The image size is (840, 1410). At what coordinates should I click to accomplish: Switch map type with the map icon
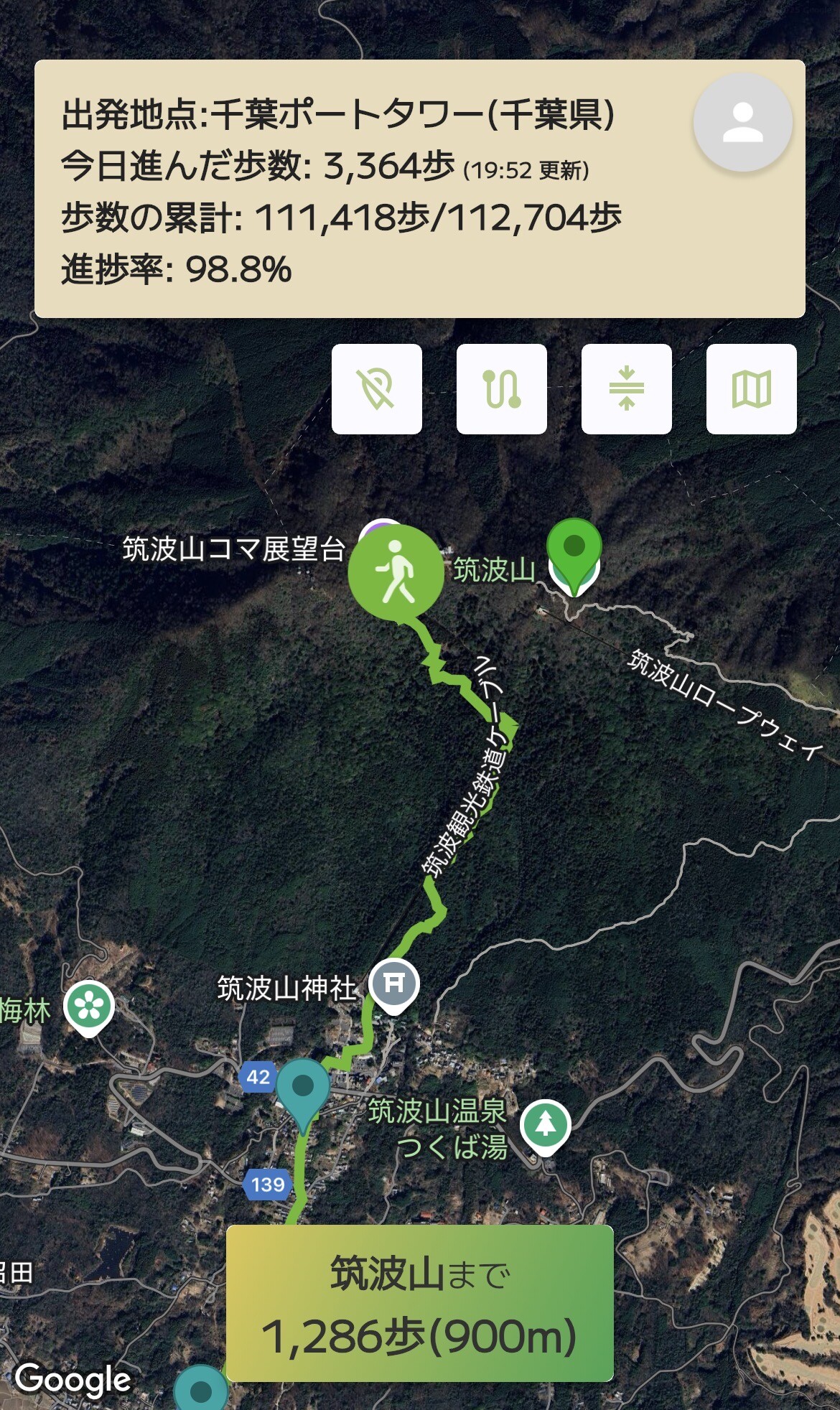752,389
